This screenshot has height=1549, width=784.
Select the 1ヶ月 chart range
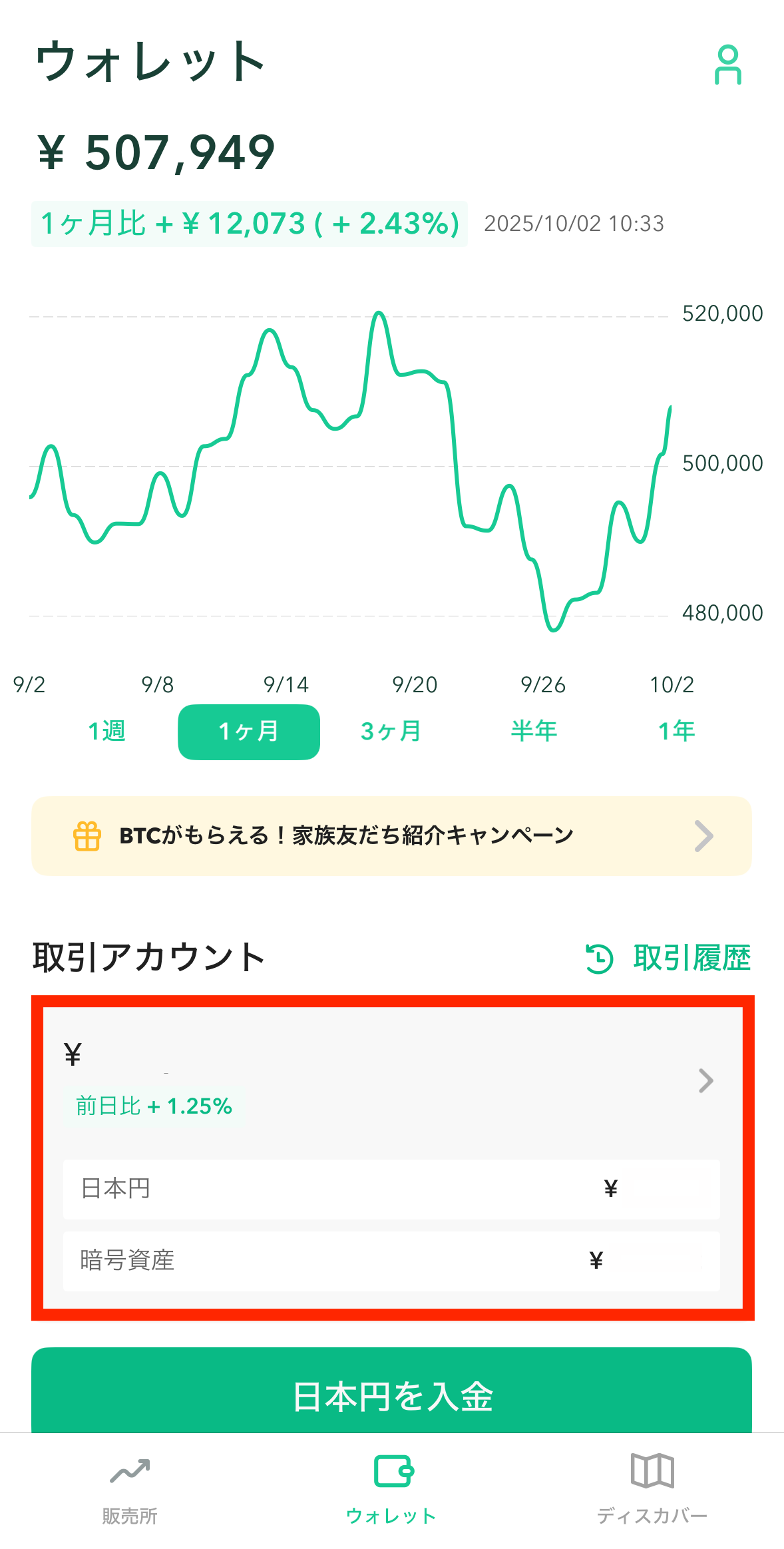(249, 732)
